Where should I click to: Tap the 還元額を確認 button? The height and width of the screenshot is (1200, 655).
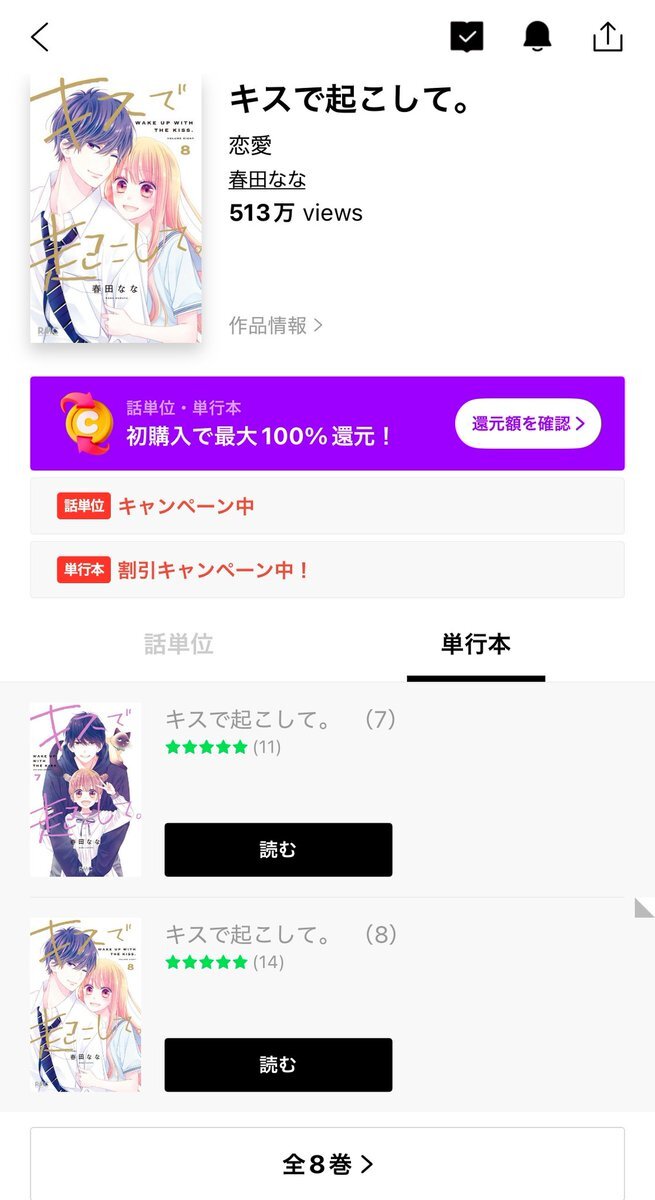click(528, 423)
